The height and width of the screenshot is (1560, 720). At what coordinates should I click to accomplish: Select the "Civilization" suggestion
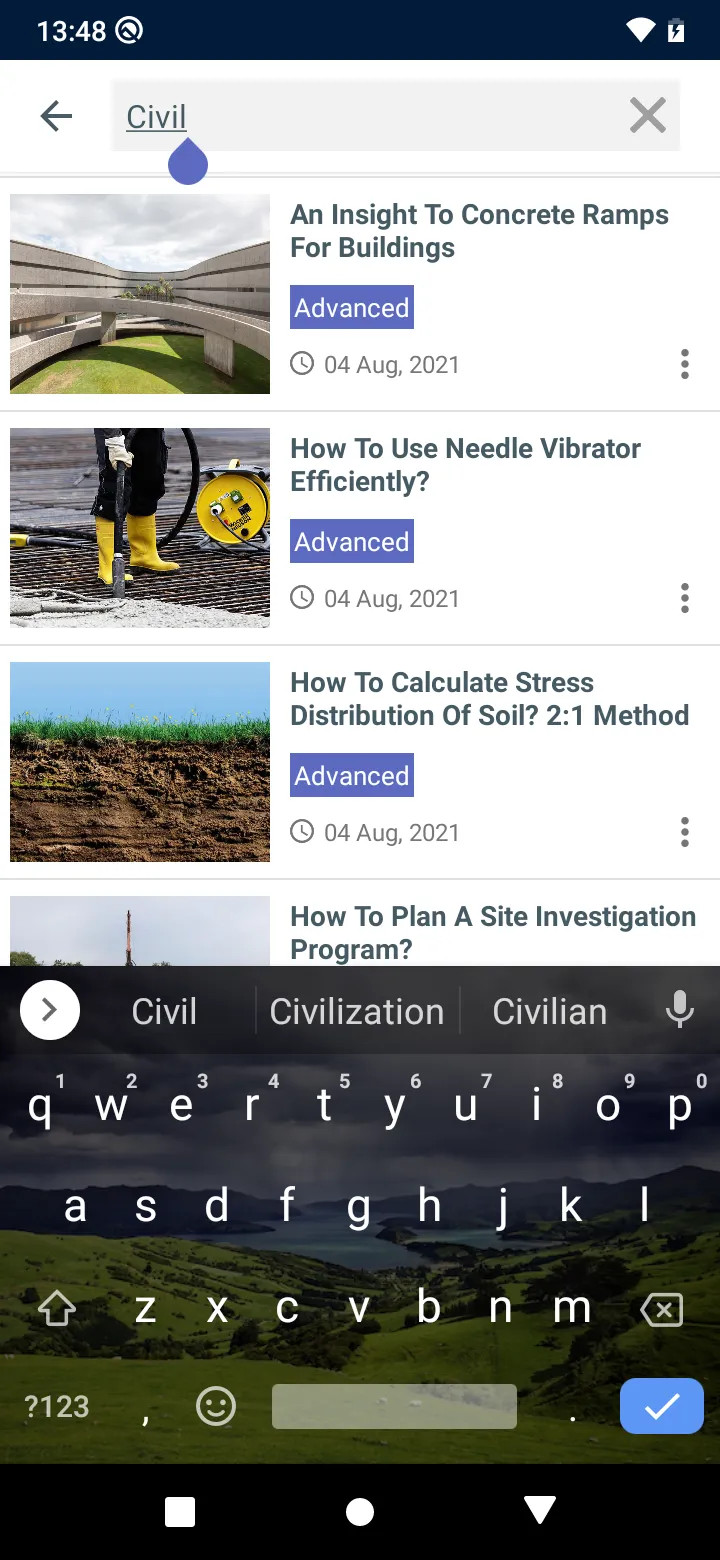pyautogui.click(x=357, y=1010)
